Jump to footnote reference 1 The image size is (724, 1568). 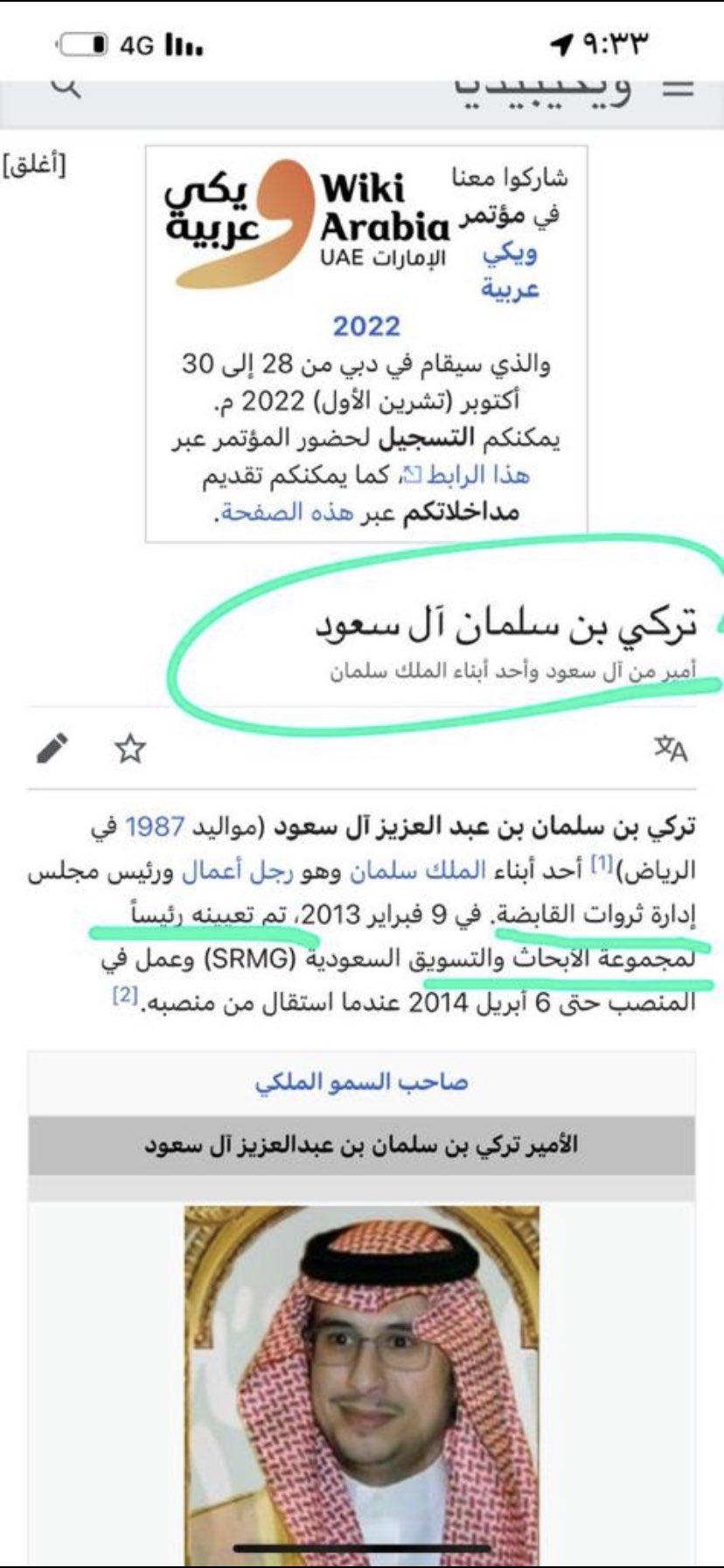coord(601,864)
